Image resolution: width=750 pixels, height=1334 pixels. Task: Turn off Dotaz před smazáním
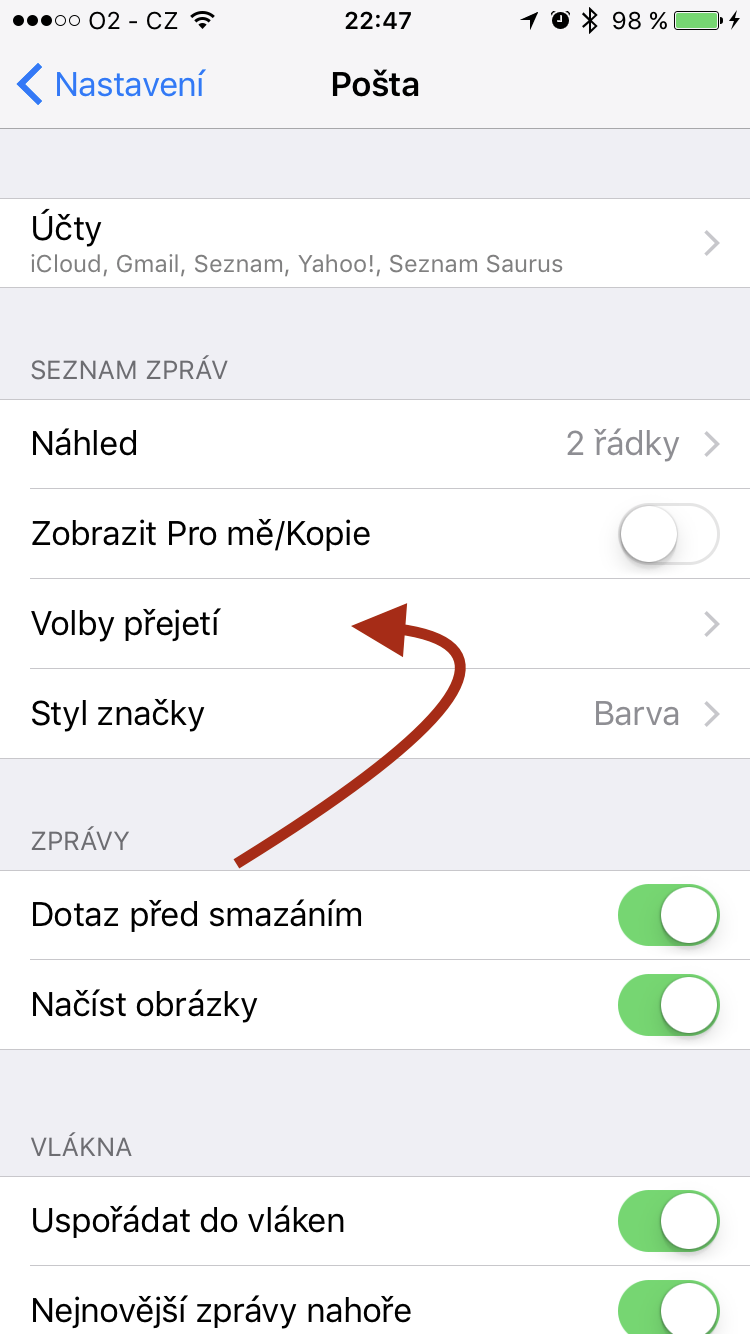668,915
